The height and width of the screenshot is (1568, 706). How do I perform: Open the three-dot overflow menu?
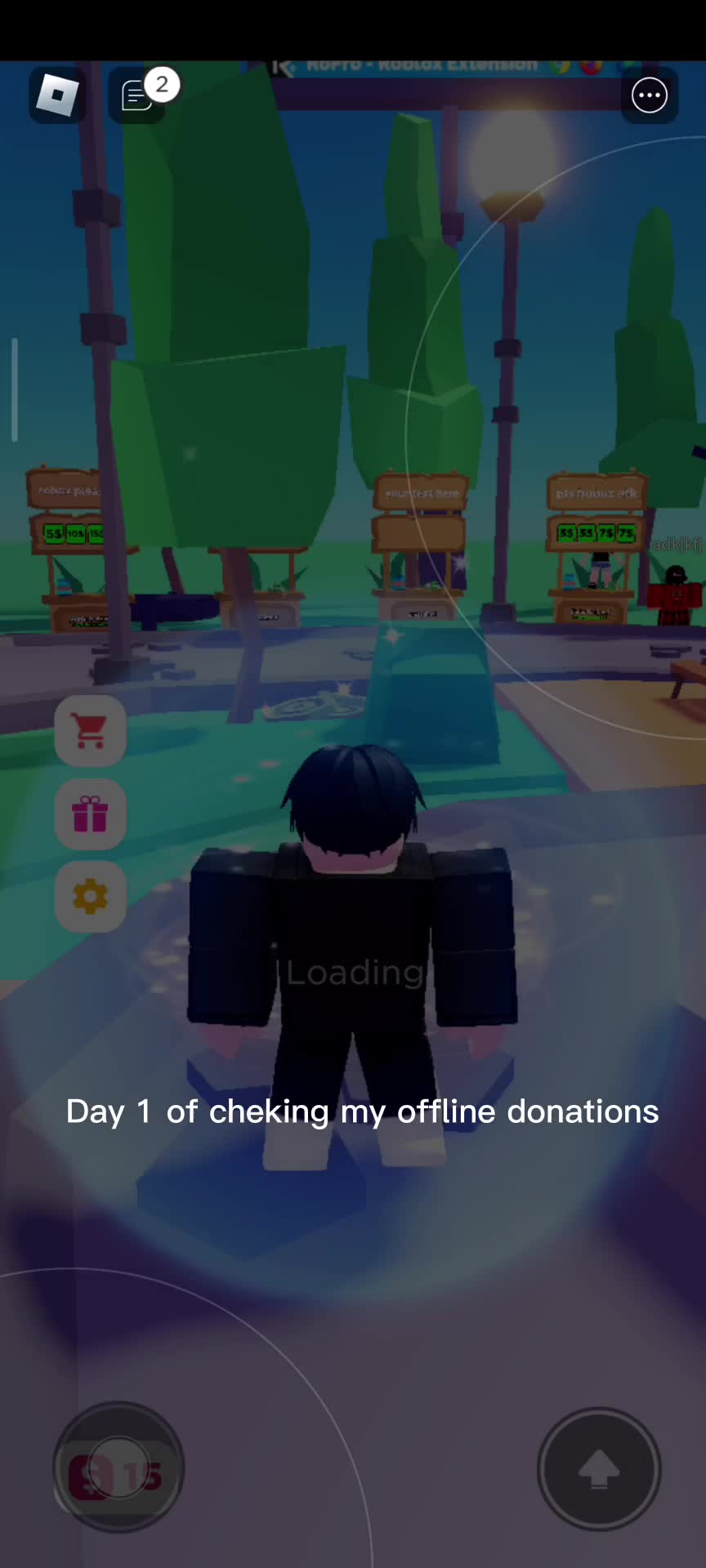click(x=650, y=96)
